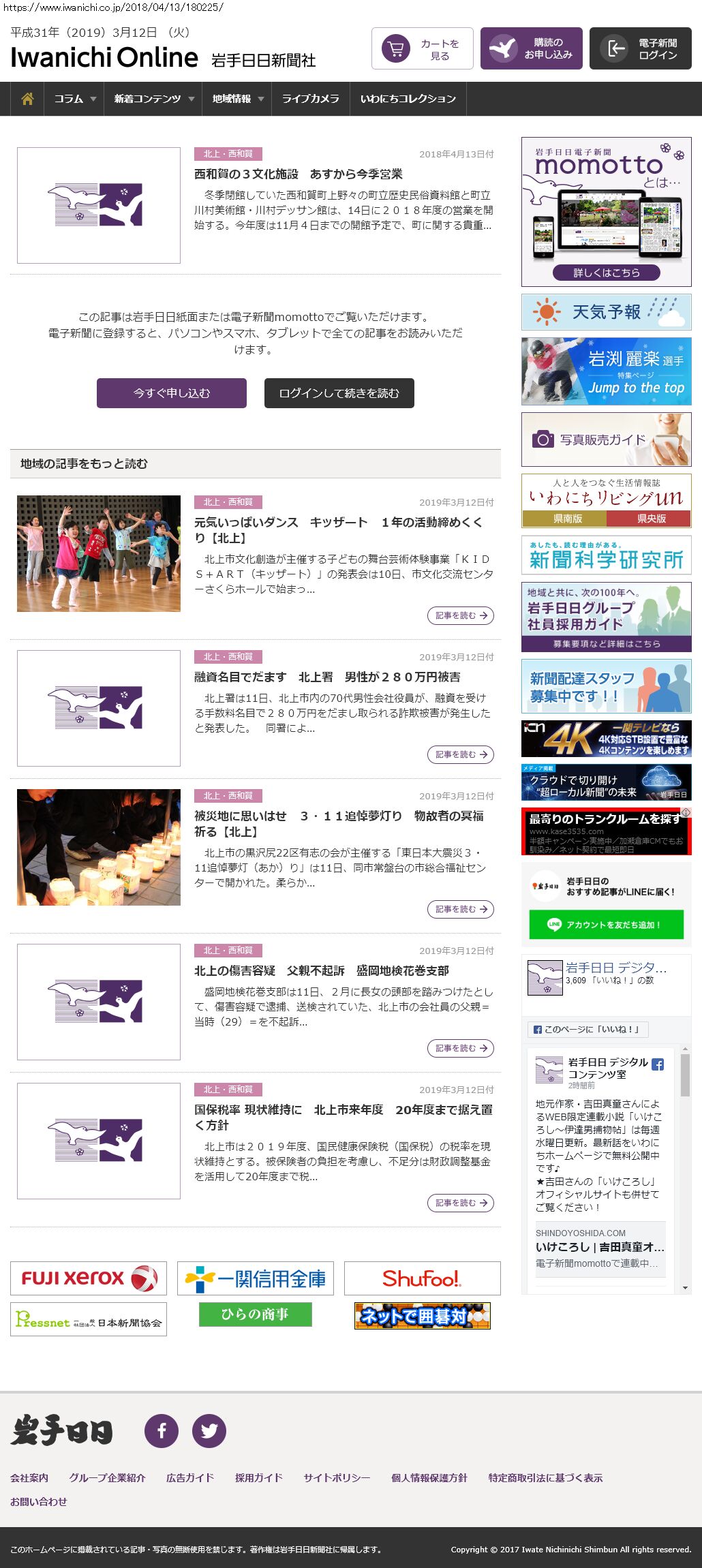Open the Facebook icon in footer
Viewport: 702px width, 1568px height.
162,1430
